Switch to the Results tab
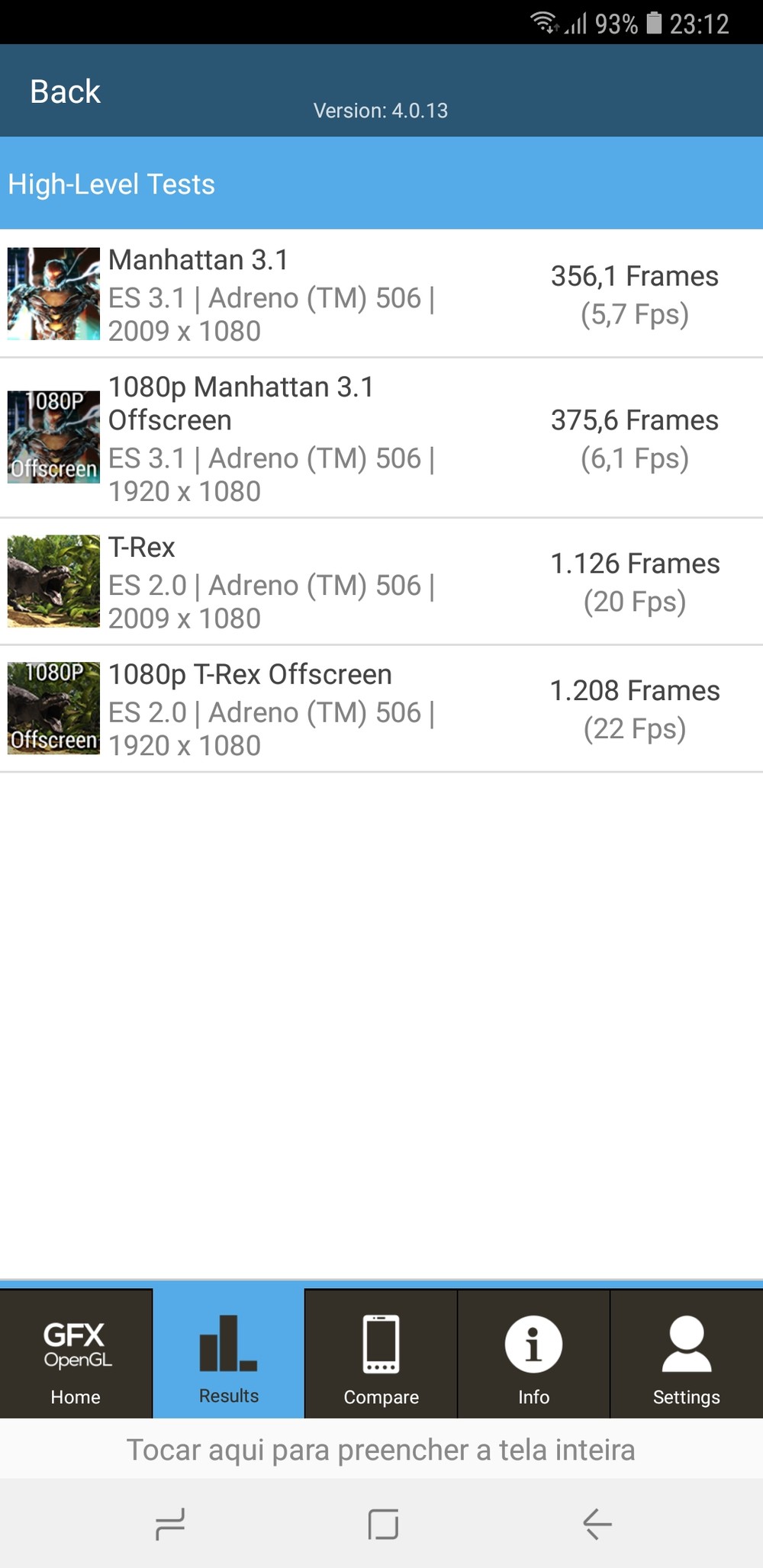 pos(229,1354)
